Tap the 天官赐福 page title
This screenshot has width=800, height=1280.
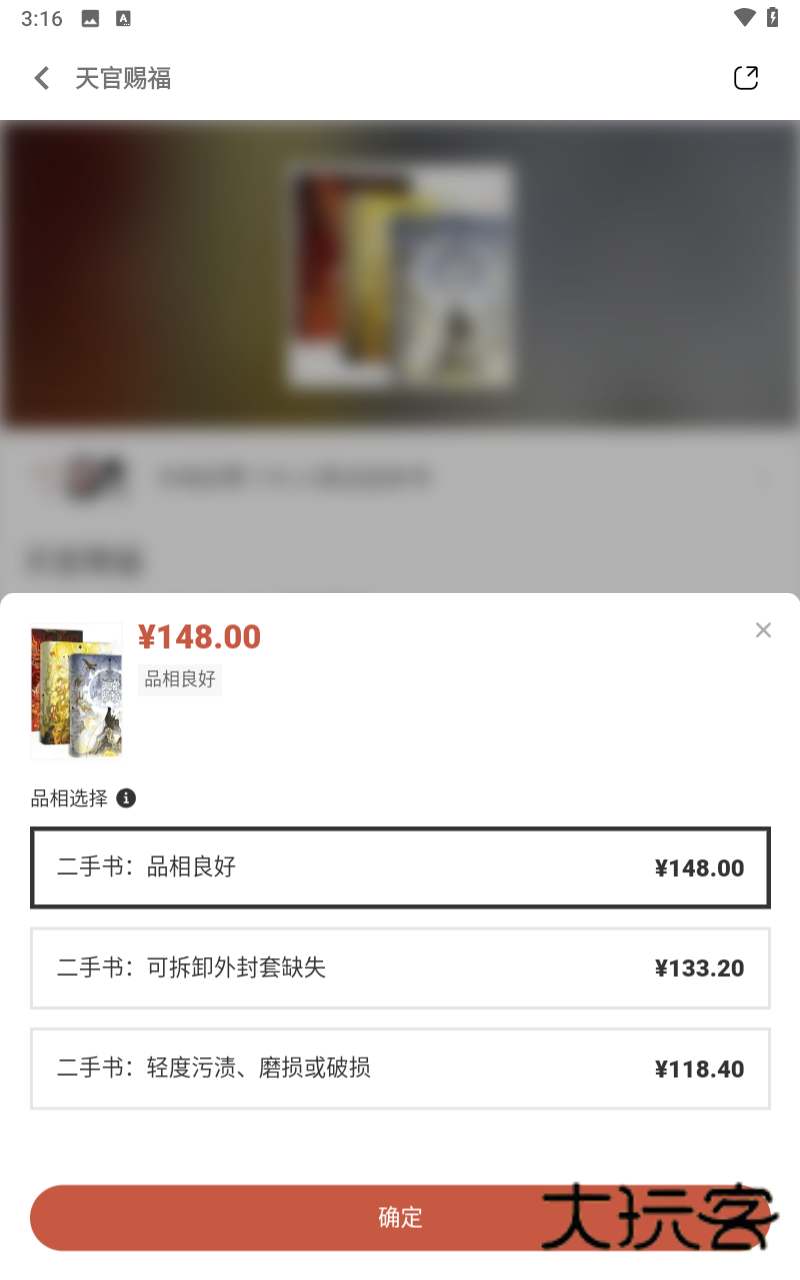pyautogui.click(x=124, y=77)
